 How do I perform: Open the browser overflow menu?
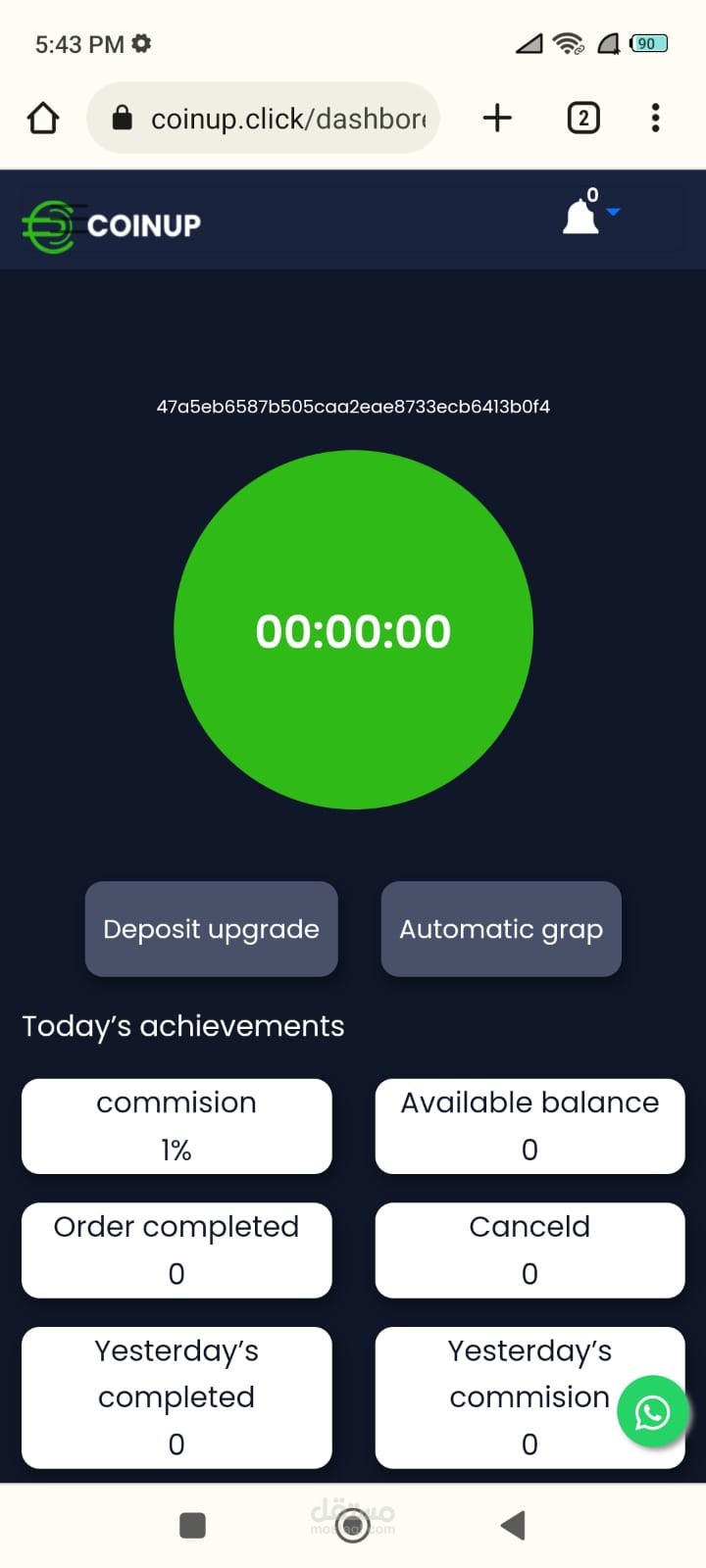(655, 118)
